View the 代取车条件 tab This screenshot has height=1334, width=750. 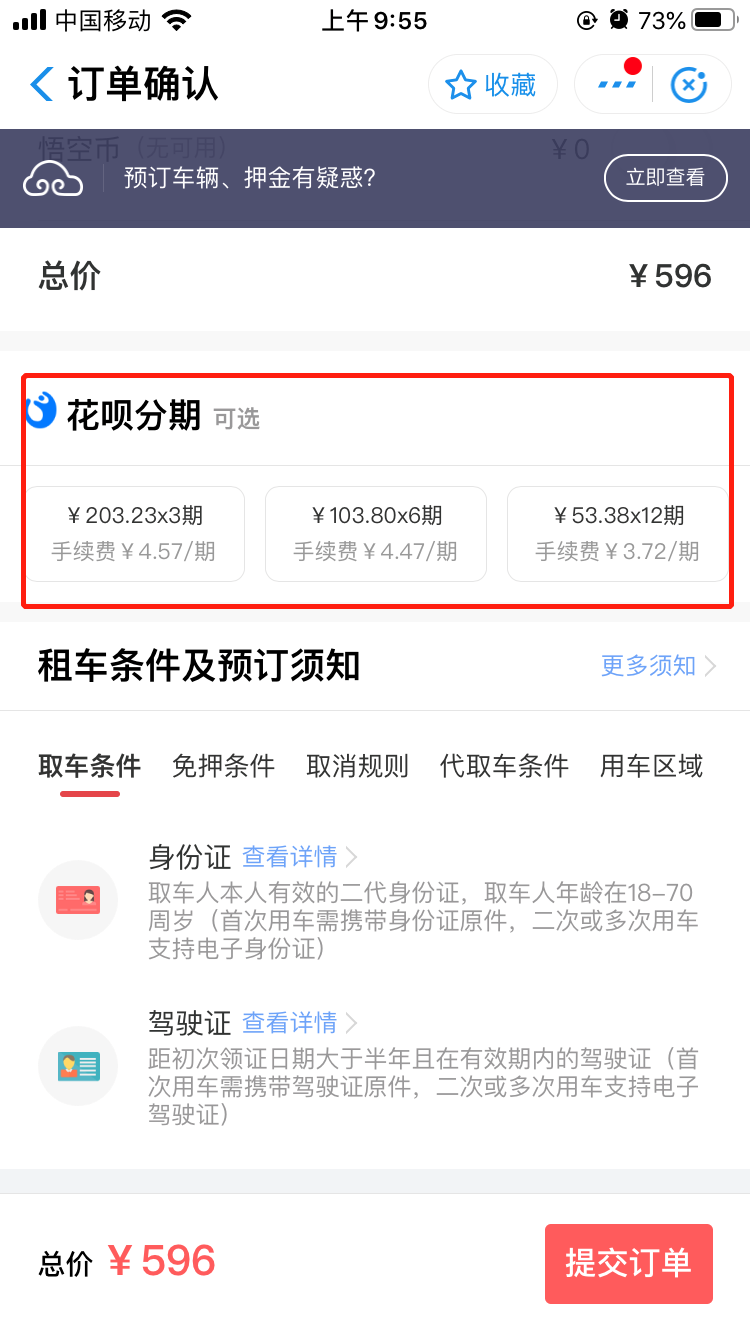pyautogui.click(x=504, y=767)
